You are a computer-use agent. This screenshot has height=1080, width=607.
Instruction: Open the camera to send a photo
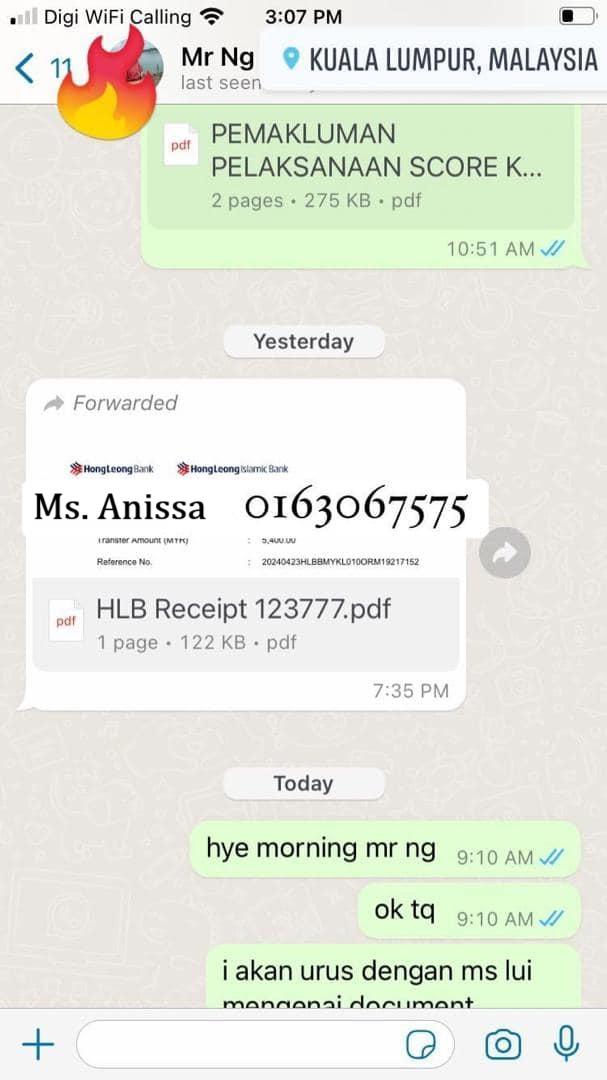[503, 1045]
